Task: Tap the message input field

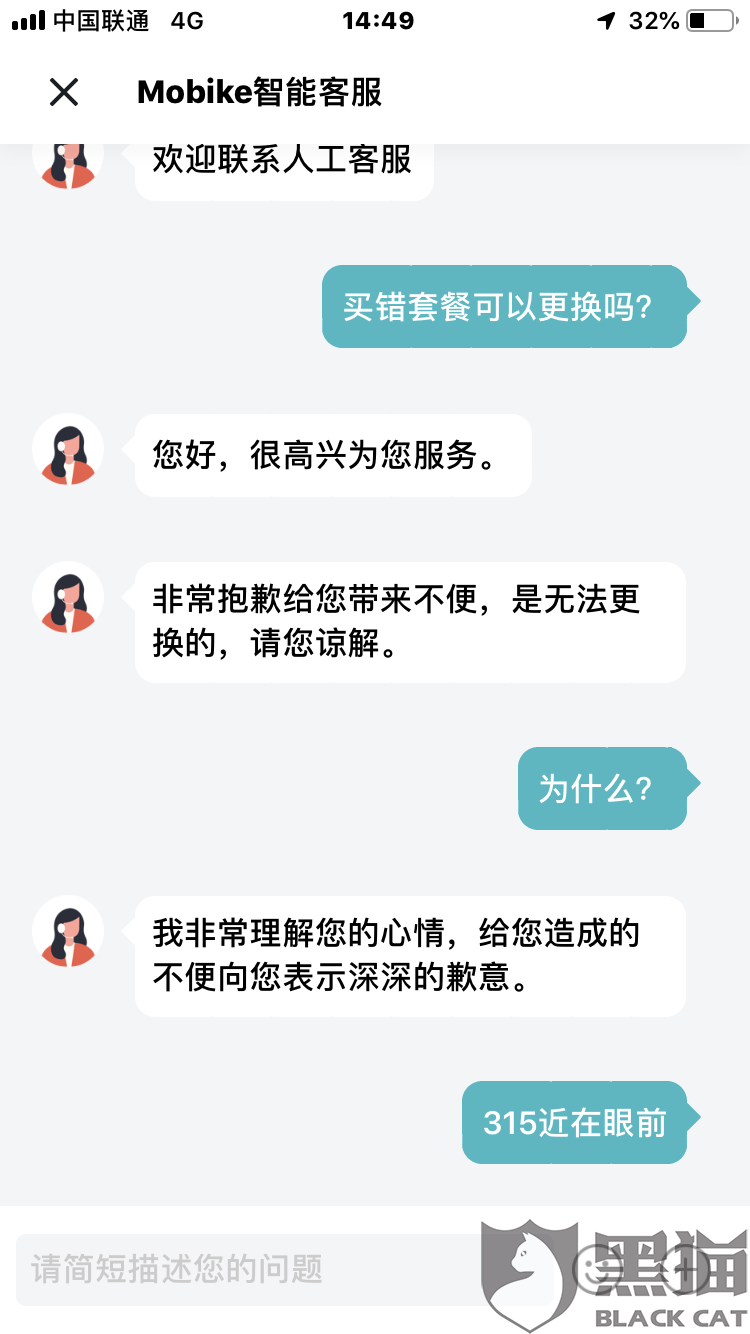Action: [x=250, y=1269]
